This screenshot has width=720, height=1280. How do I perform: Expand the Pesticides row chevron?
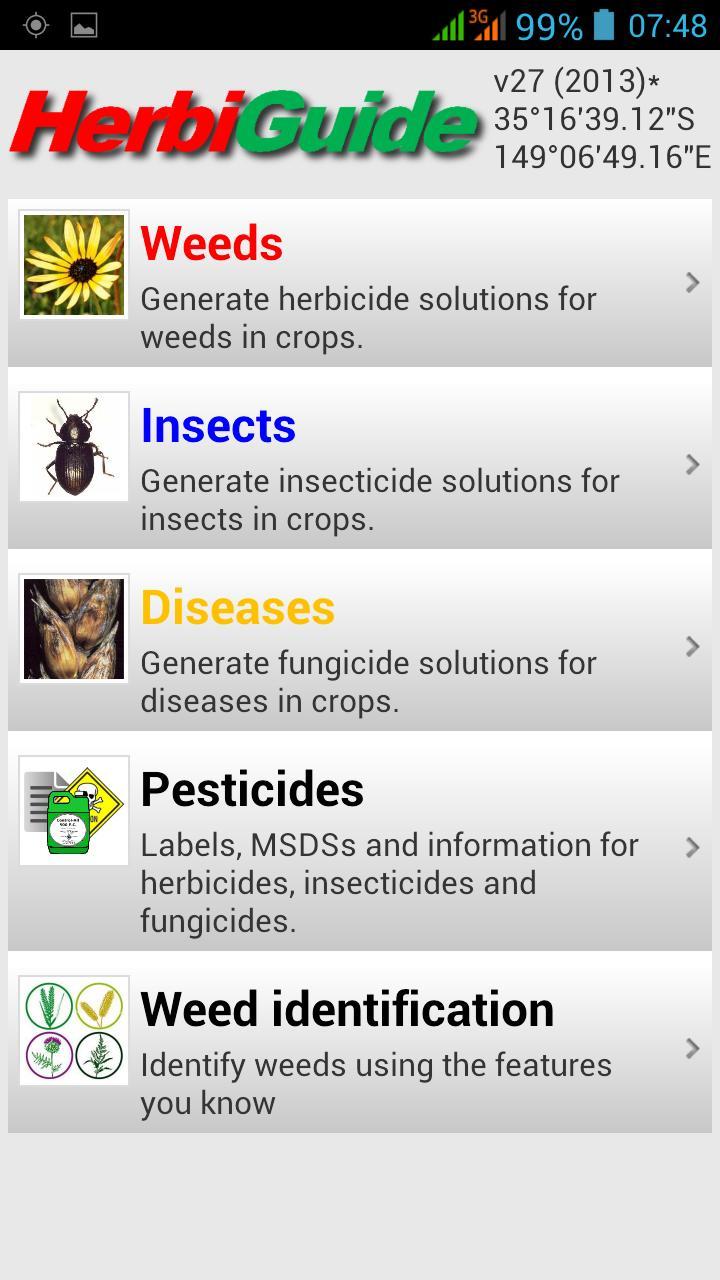[693, 847]
